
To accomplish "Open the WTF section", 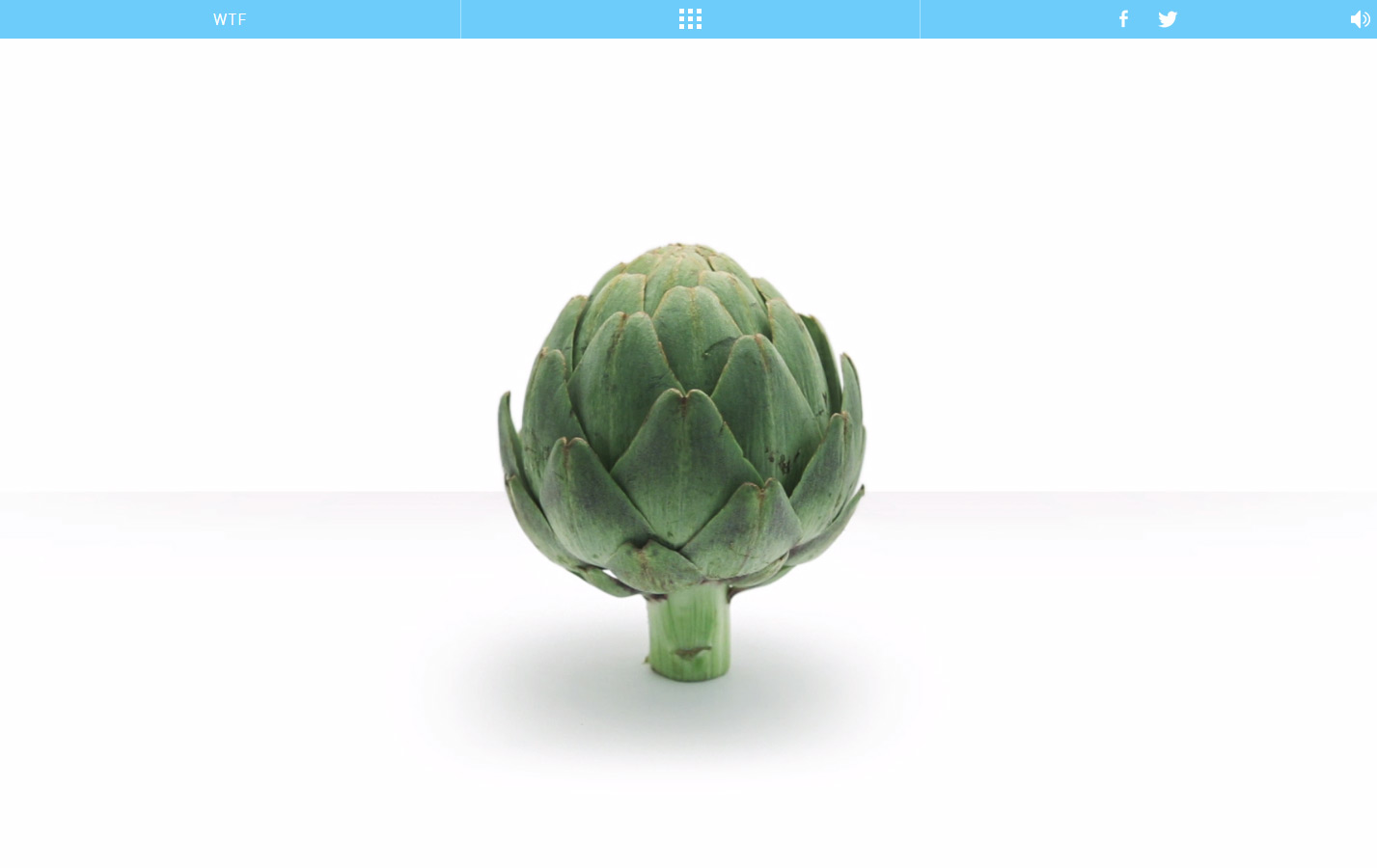I will (230, 19).
